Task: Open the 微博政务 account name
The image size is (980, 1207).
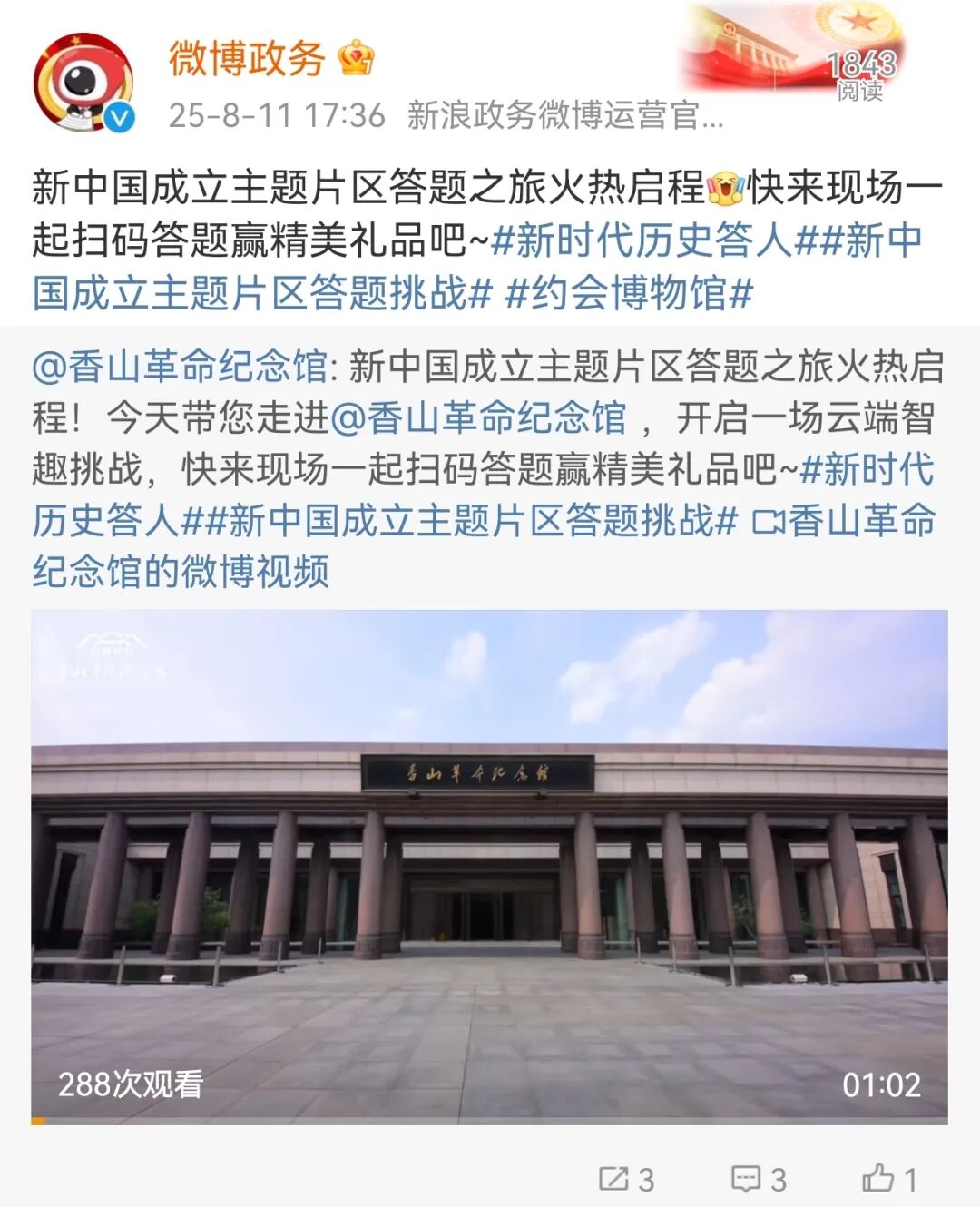Action: 247,59
